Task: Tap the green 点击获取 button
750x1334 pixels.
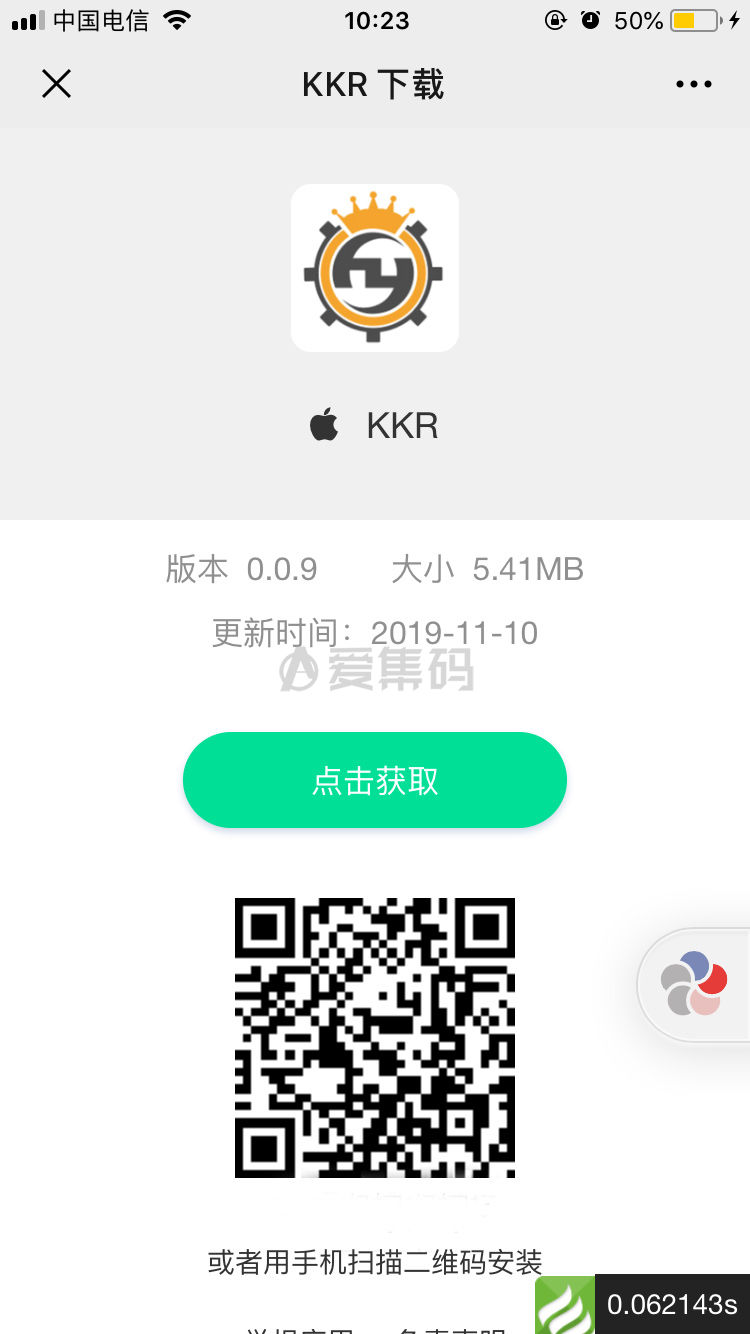Action: pos(375,780)
